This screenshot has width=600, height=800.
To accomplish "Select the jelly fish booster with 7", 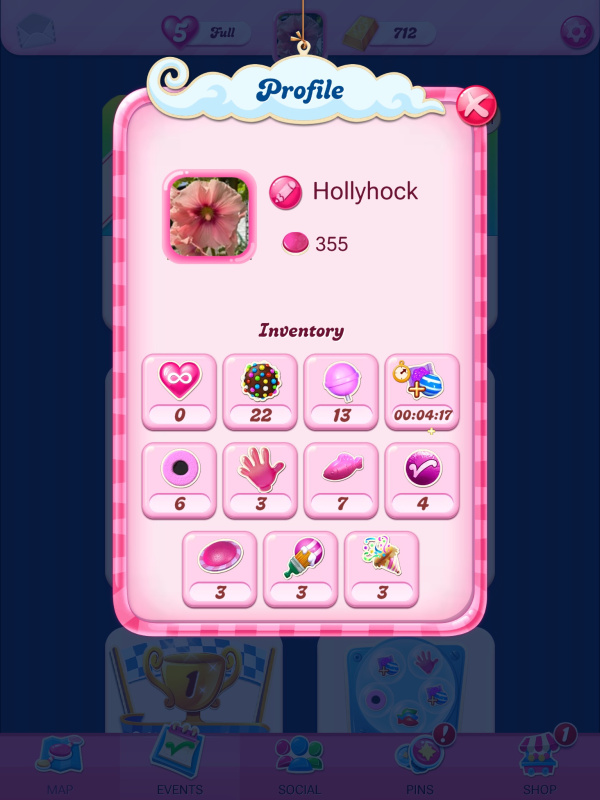I will tap(342, 480).
